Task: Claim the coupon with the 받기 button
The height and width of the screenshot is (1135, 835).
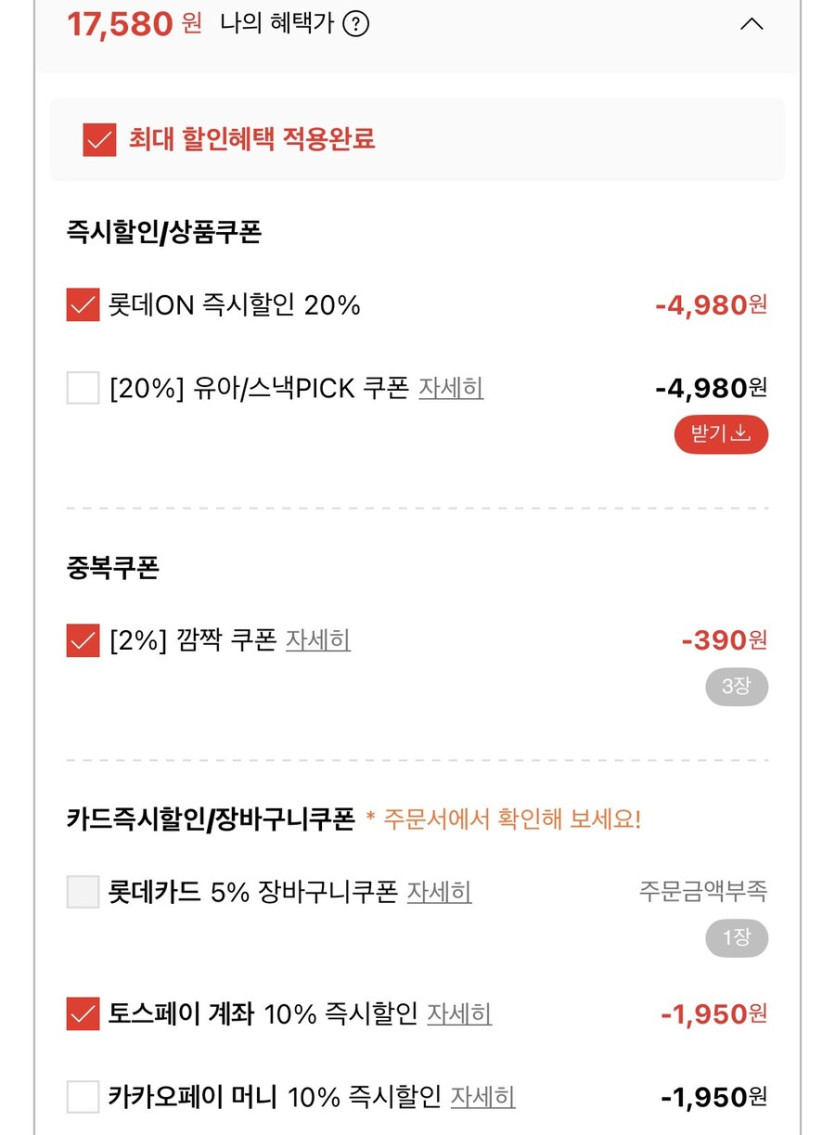Action: tap(722, 434)
